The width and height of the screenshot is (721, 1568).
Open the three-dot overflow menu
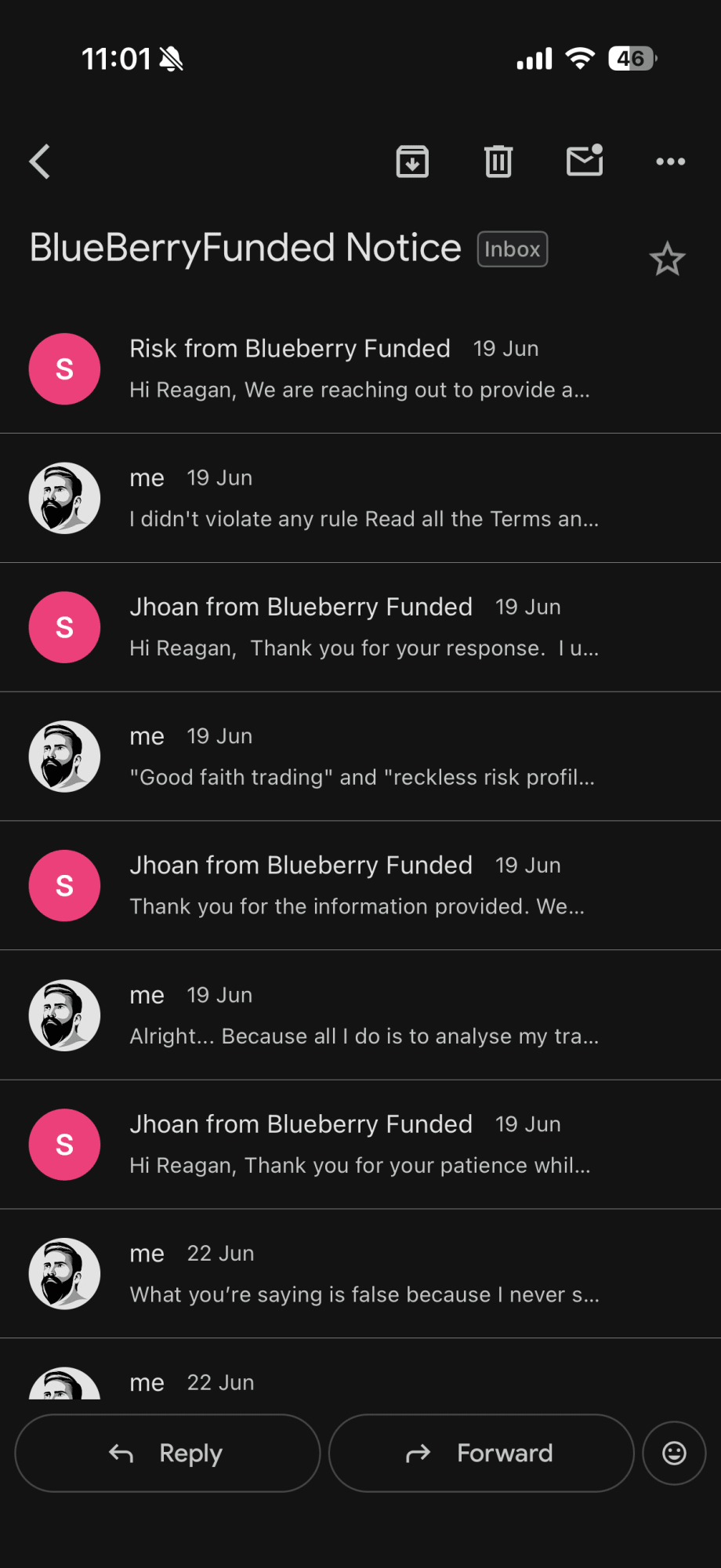(671, 162)
